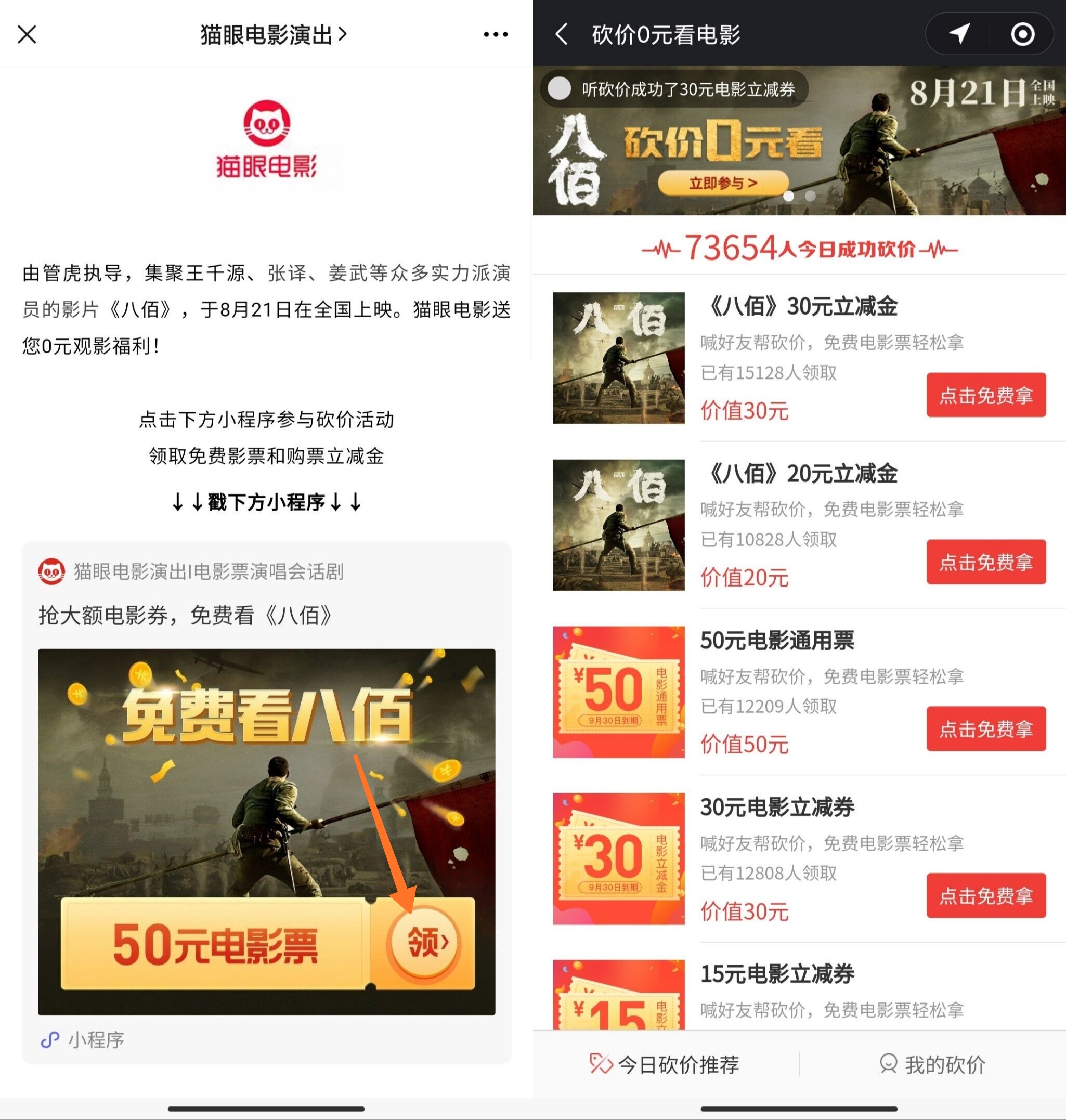This screenshot has height=1120, width=1066.
Task: Open the 猫眼电影演出 account title link
Action: coord(272,35)
